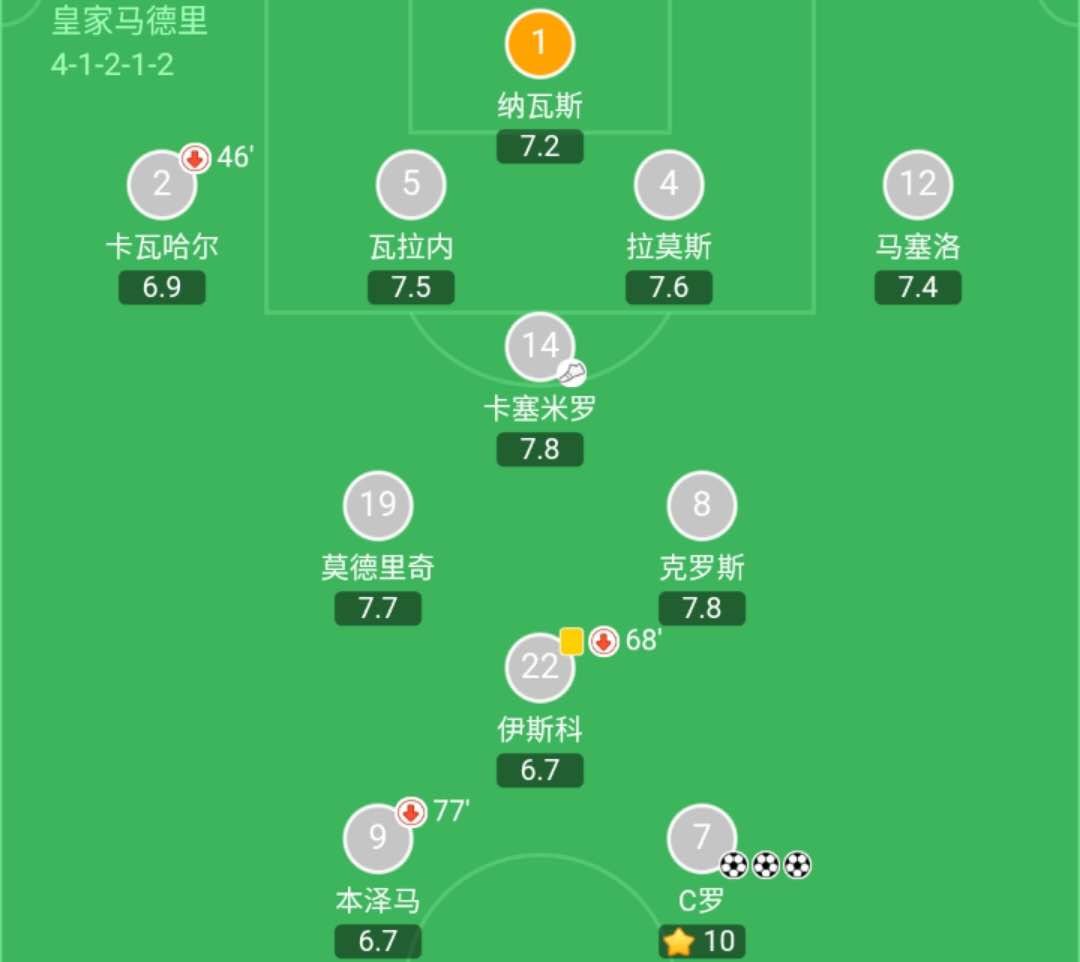The image size is (1080, 962).
Task: Tap striker 本泽马 number 9
Action: pyautogui.click(x=378, y=837)
